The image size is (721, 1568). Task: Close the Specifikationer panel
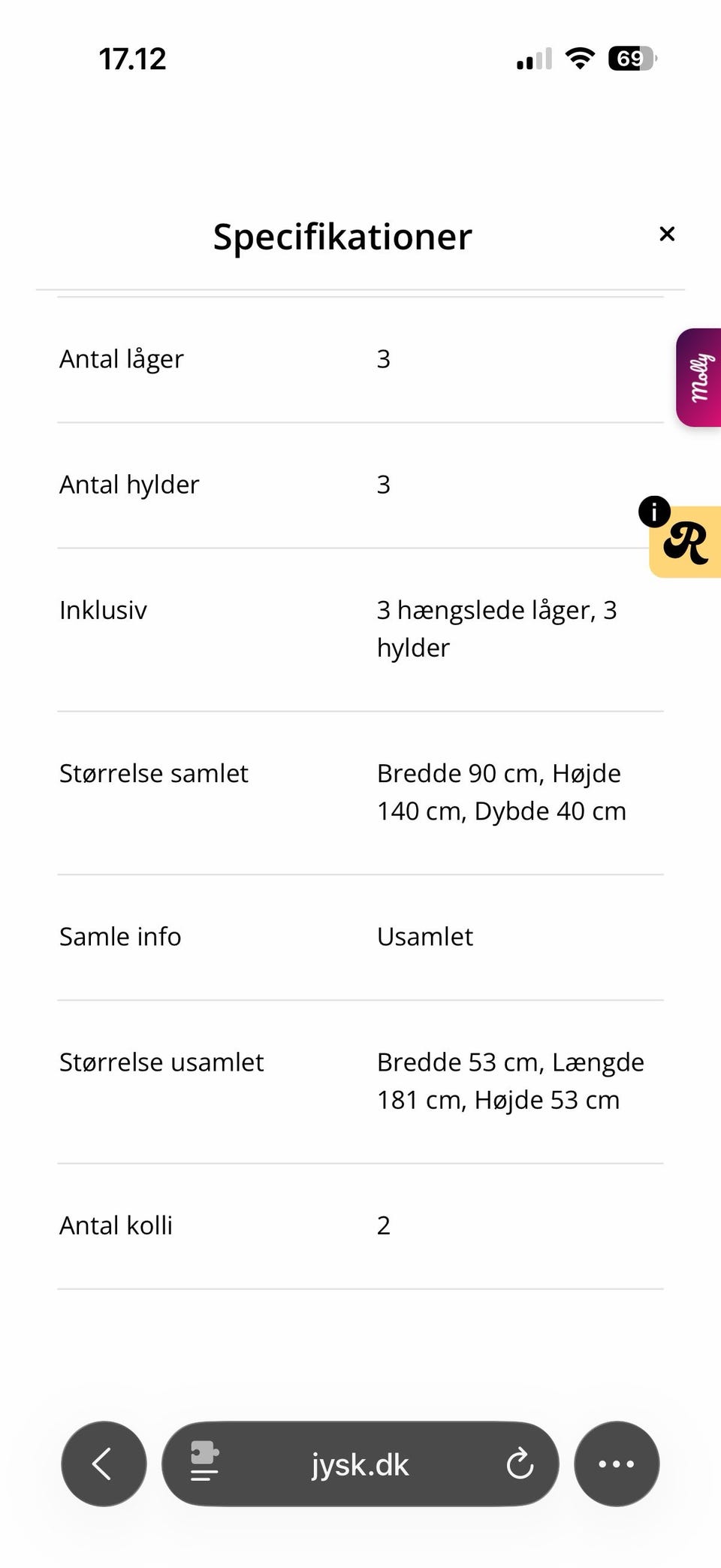click(x=666, y=234)
